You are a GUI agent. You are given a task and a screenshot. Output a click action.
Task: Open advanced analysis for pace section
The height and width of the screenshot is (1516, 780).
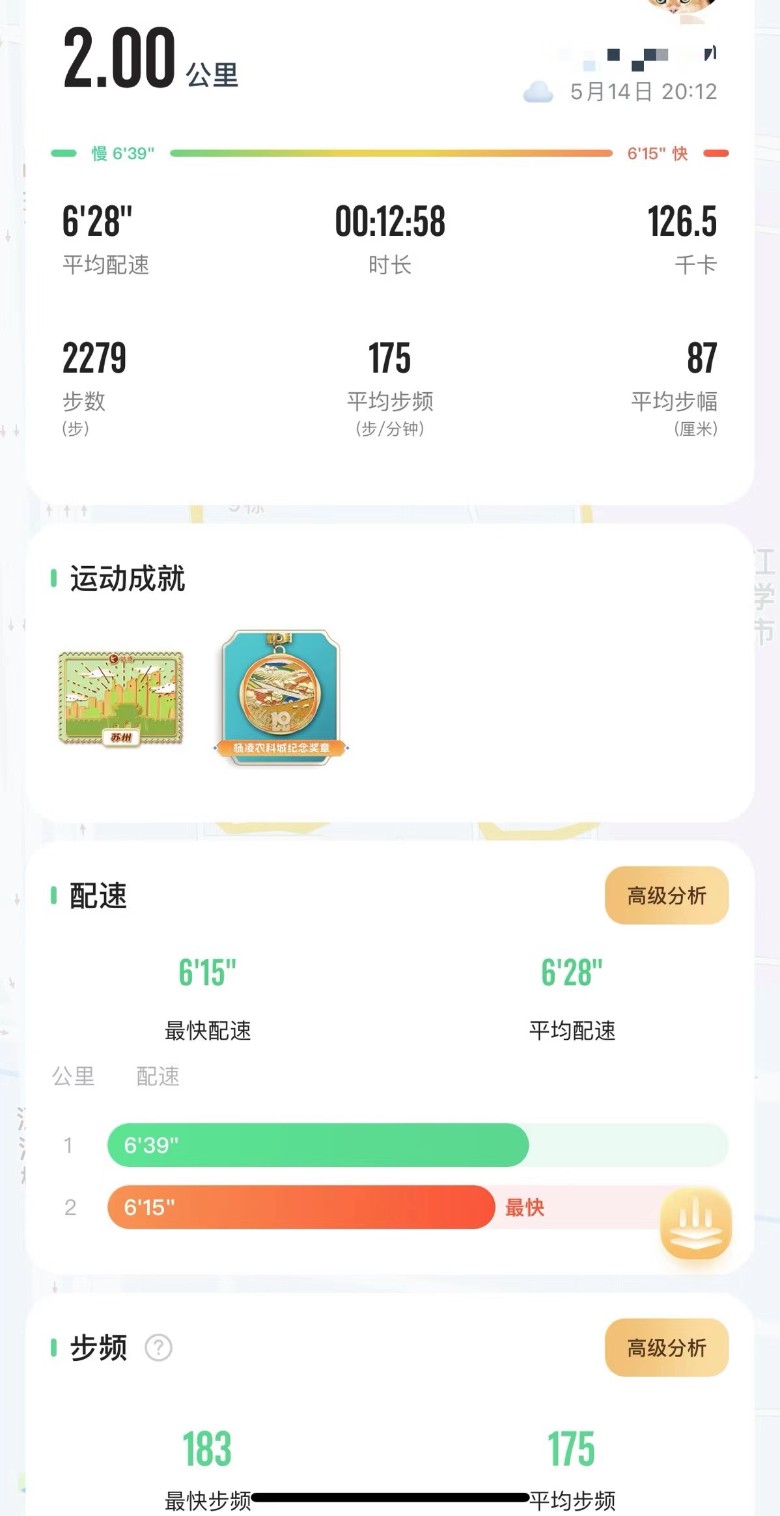(x=666, y=895)
